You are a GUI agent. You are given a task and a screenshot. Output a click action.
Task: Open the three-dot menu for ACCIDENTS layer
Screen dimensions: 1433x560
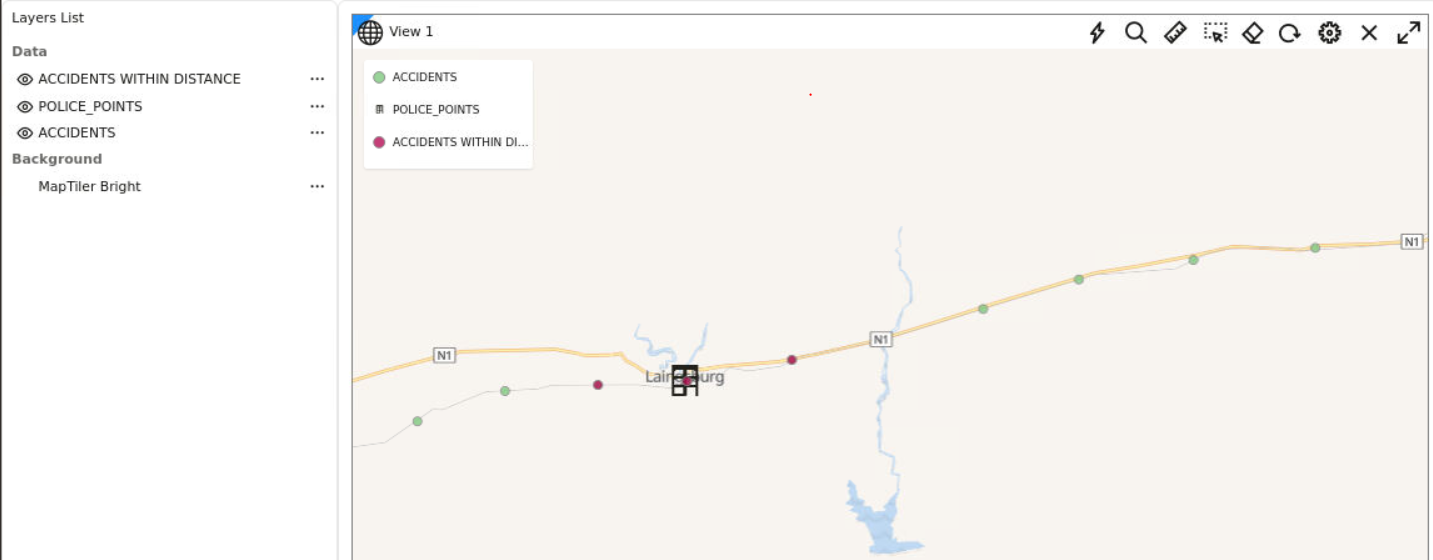317,133
